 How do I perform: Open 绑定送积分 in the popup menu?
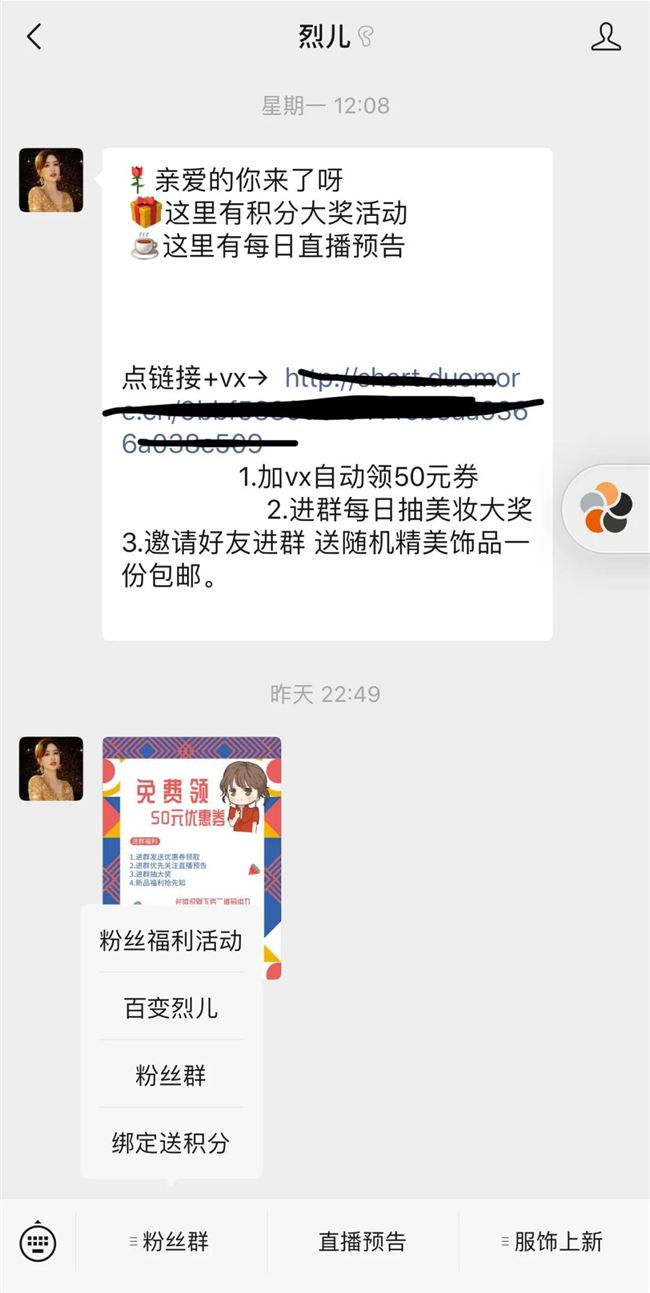[x=171, y=1143]
